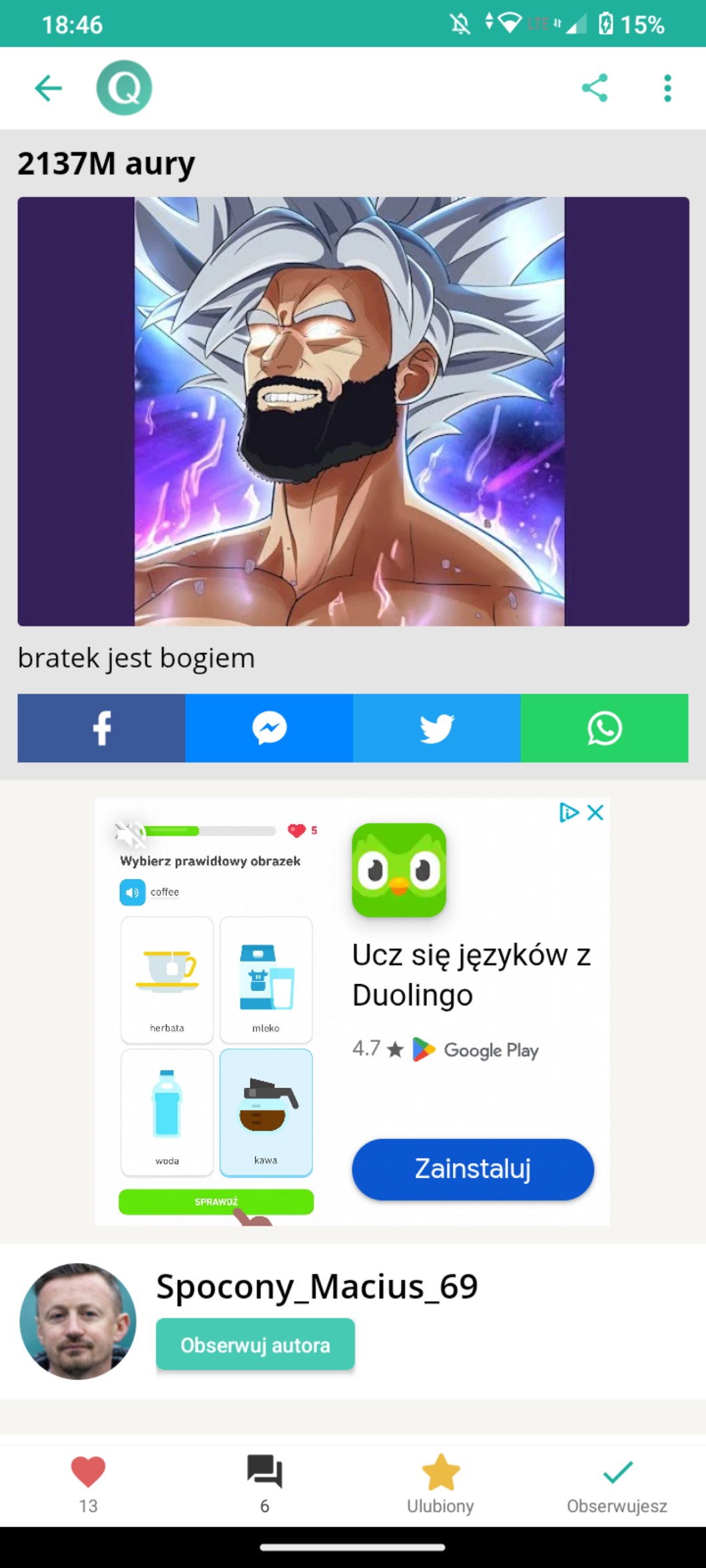This screenshot has width=706, height=1568.
Task: Close the Duolingo advertisement
Action: point(596,812)
